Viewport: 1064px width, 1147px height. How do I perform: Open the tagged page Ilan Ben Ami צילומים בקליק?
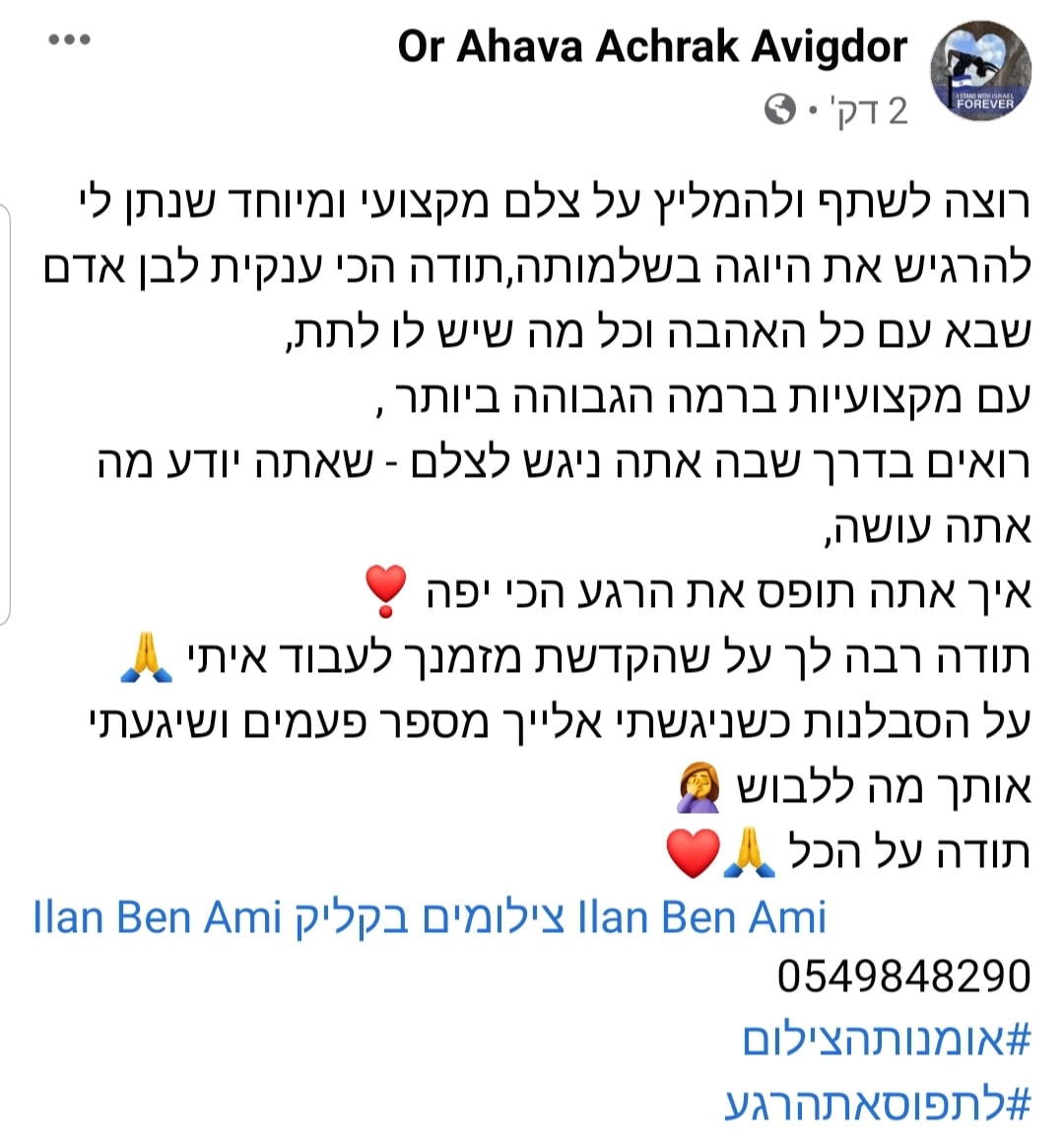pos(424,918)
